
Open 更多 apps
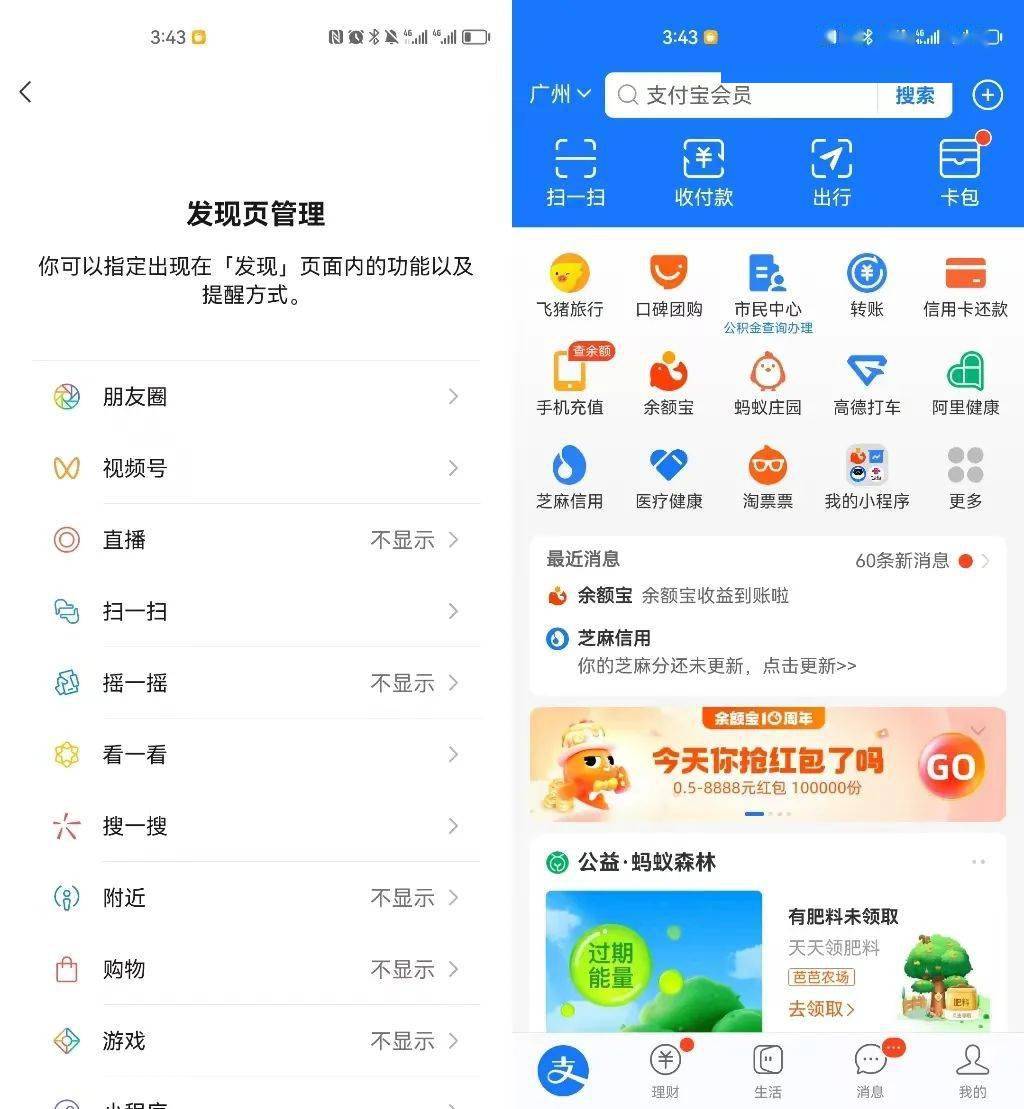(x=965, y=478)
